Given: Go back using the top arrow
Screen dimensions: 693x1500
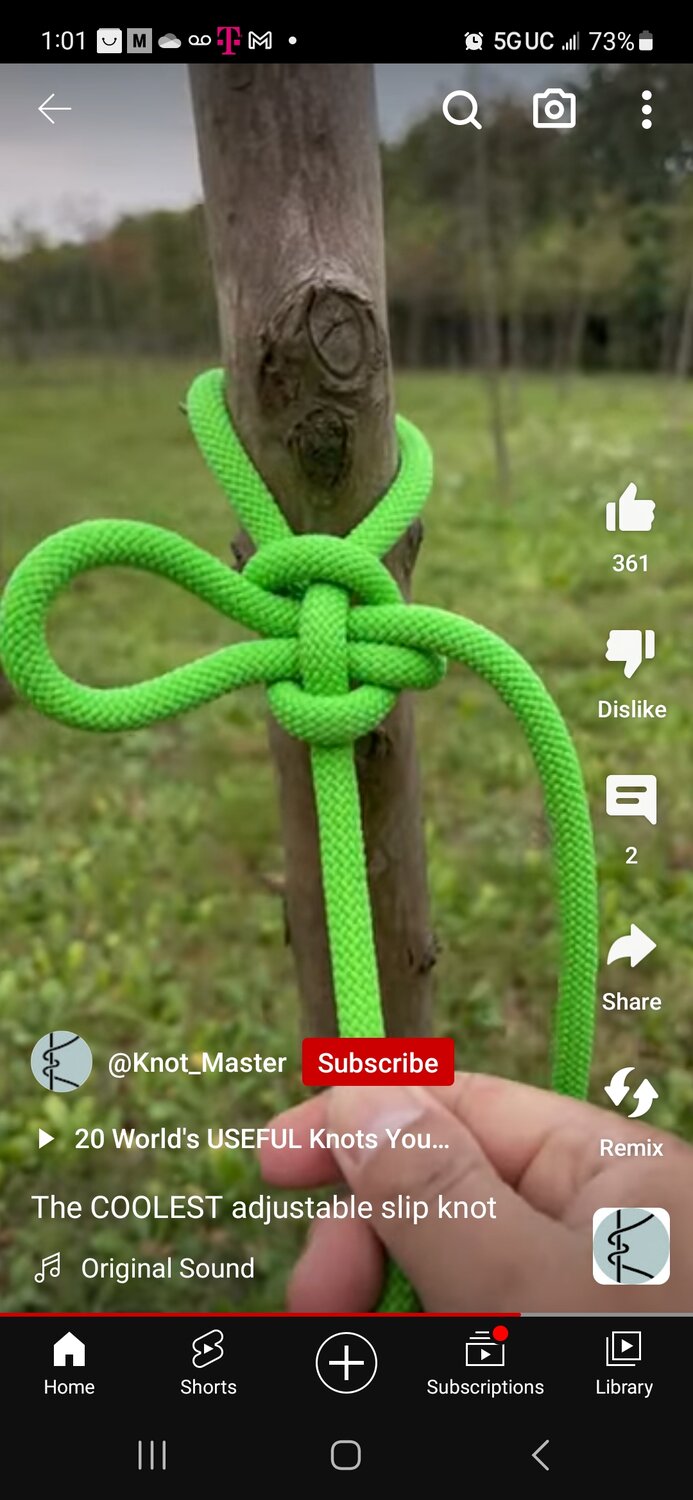Looking at the screenshot, I should [54, 109].
